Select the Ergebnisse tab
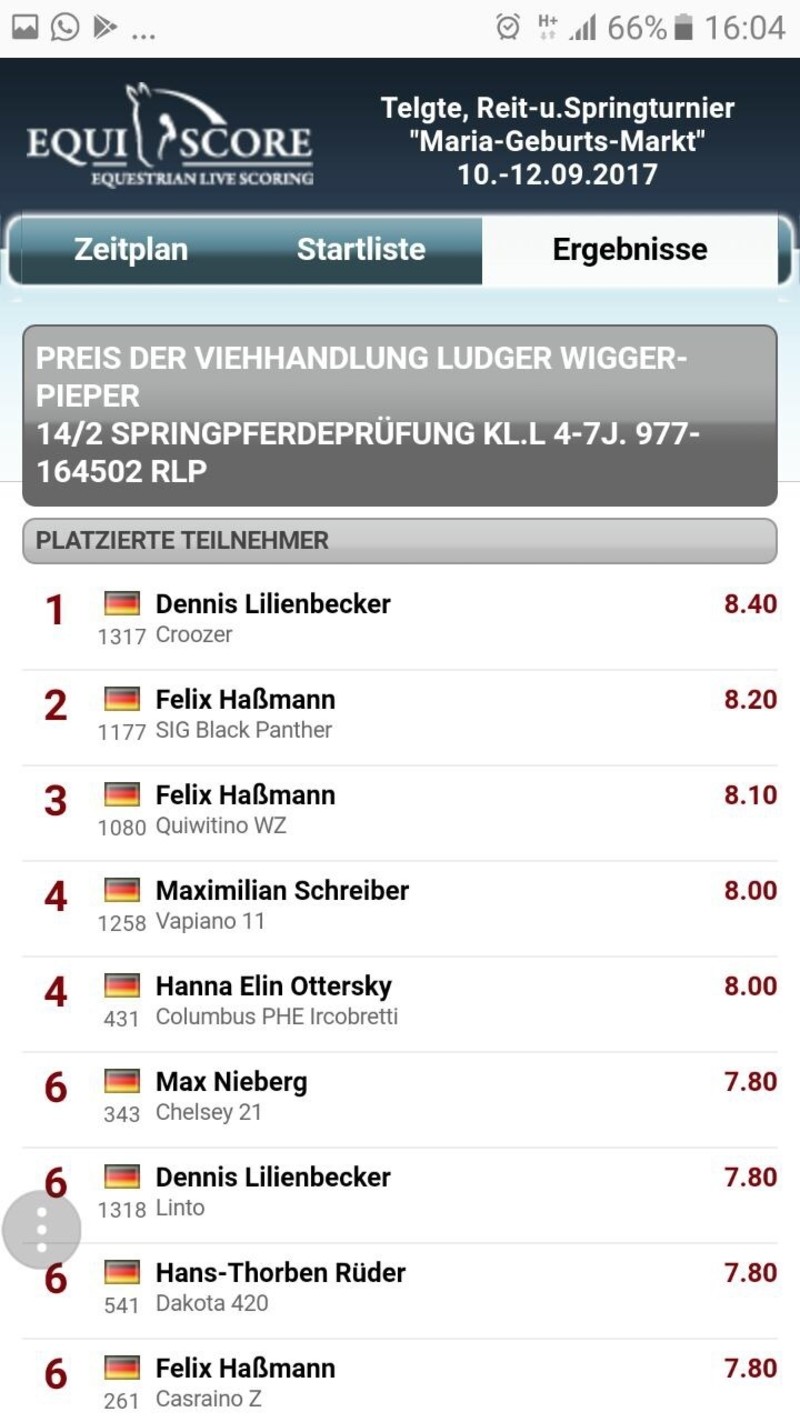This screenshot has width=800, height=1422. 630,250
